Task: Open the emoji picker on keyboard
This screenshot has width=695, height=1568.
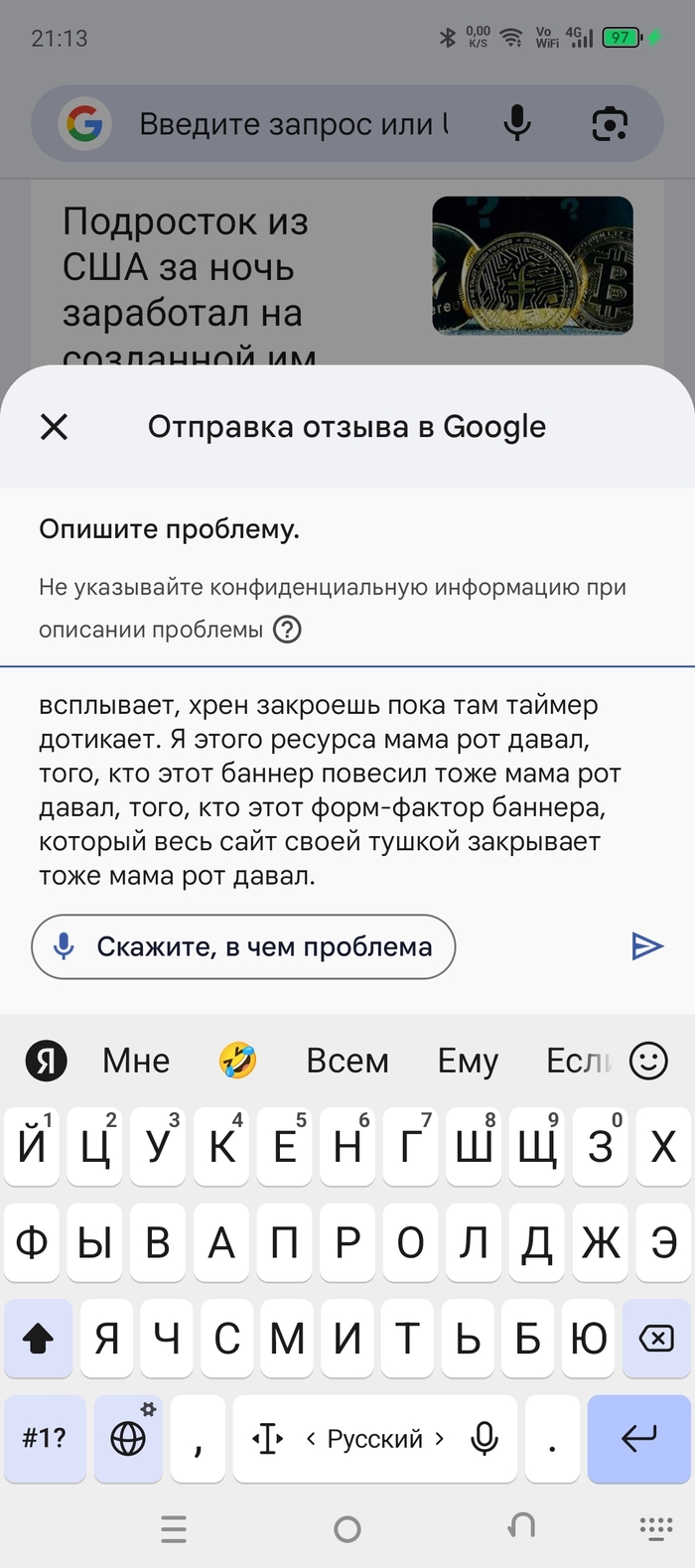Action: (x=649, y=1061)
